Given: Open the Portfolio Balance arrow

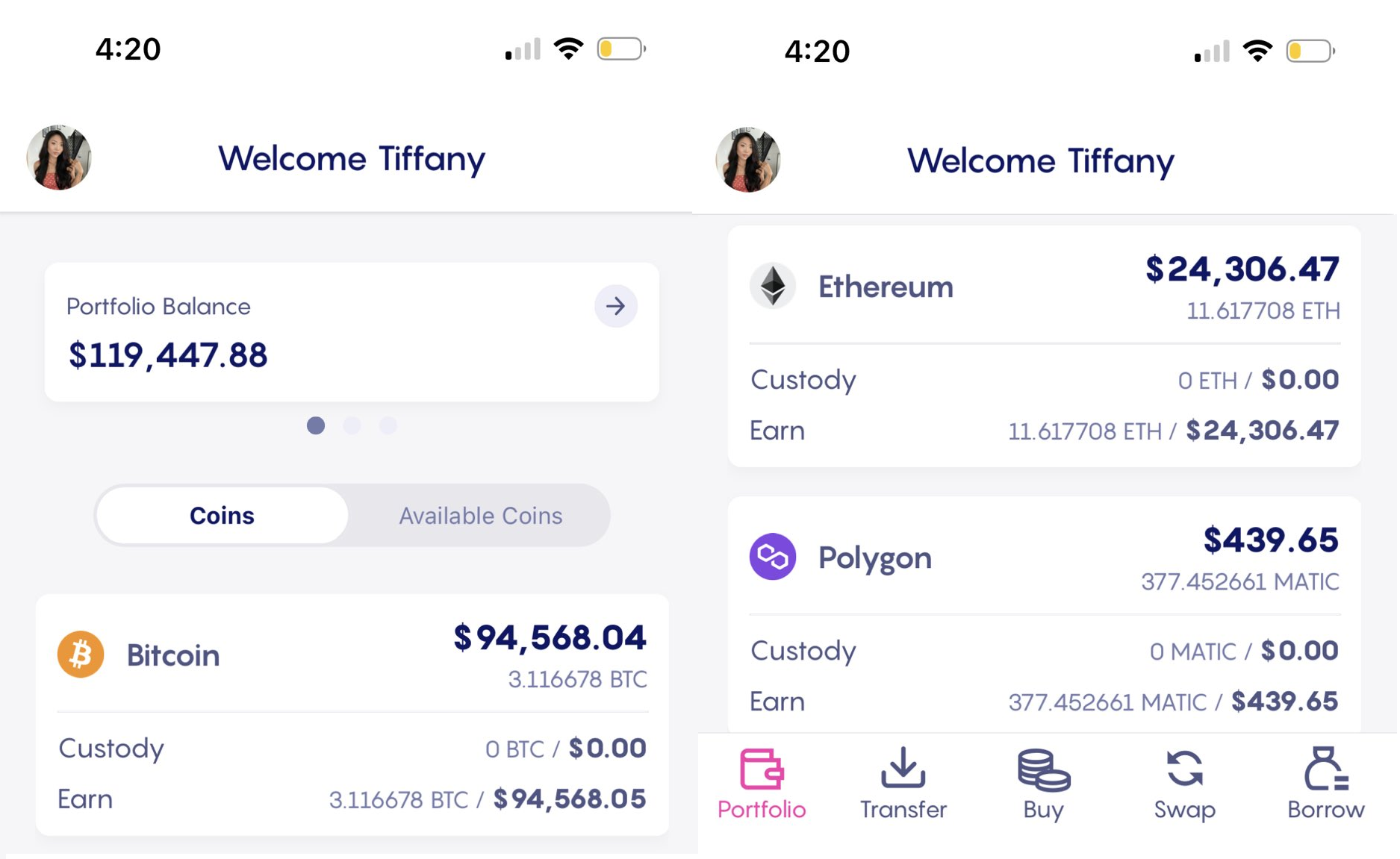Looking at the screenshot, I should coord(615,306).
